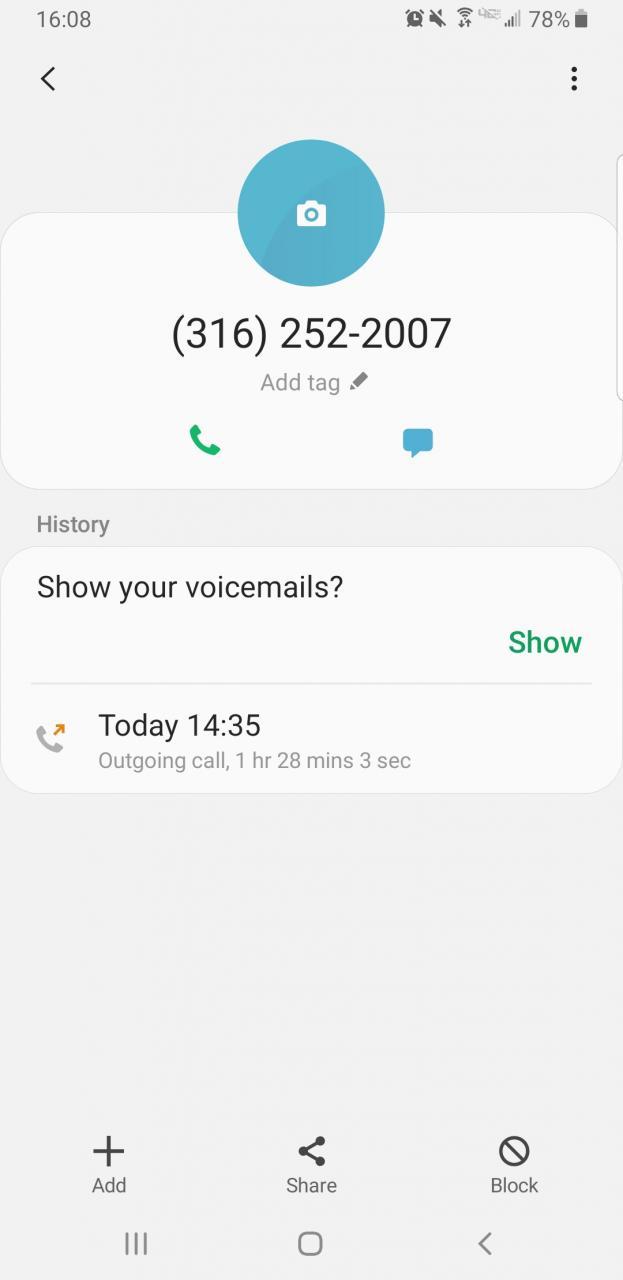Image resolution: width=623 pixels, height=1280 pixels.
Task: Add this number to contacts
Action: tap(109, 1165)
